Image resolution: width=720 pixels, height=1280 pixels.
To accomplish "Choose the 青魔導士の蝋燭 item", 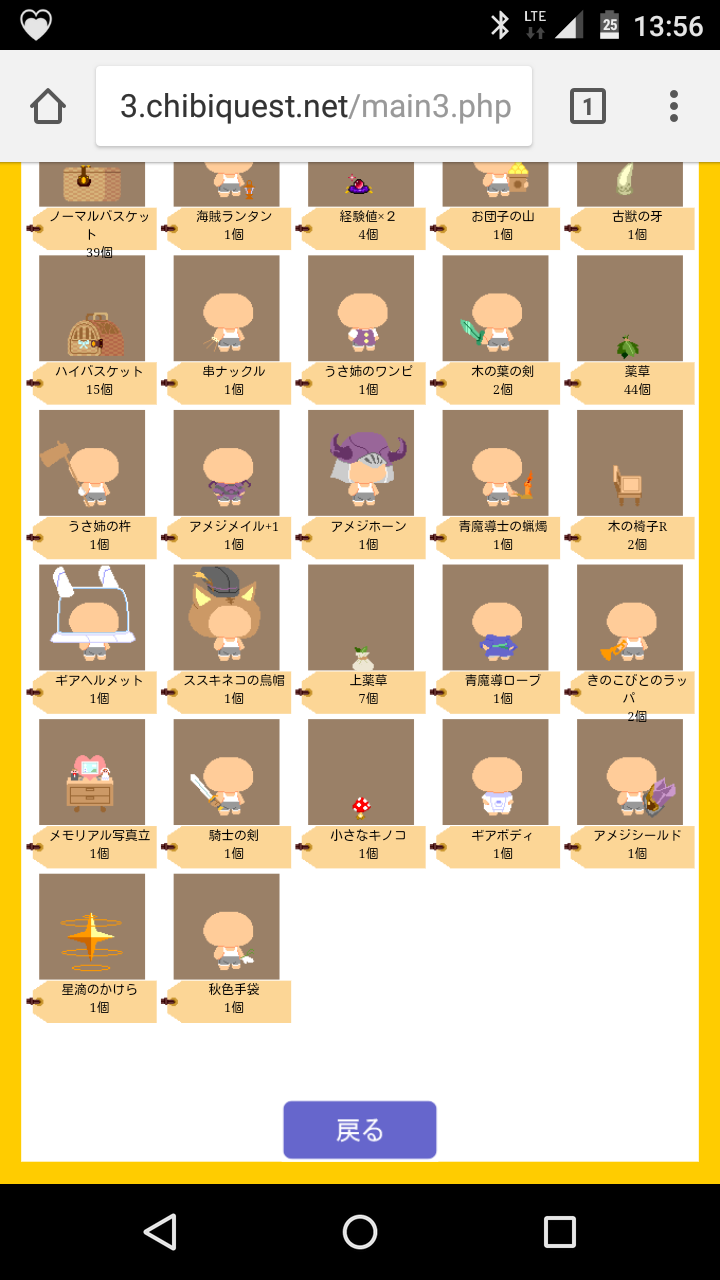I will point(495,463).
